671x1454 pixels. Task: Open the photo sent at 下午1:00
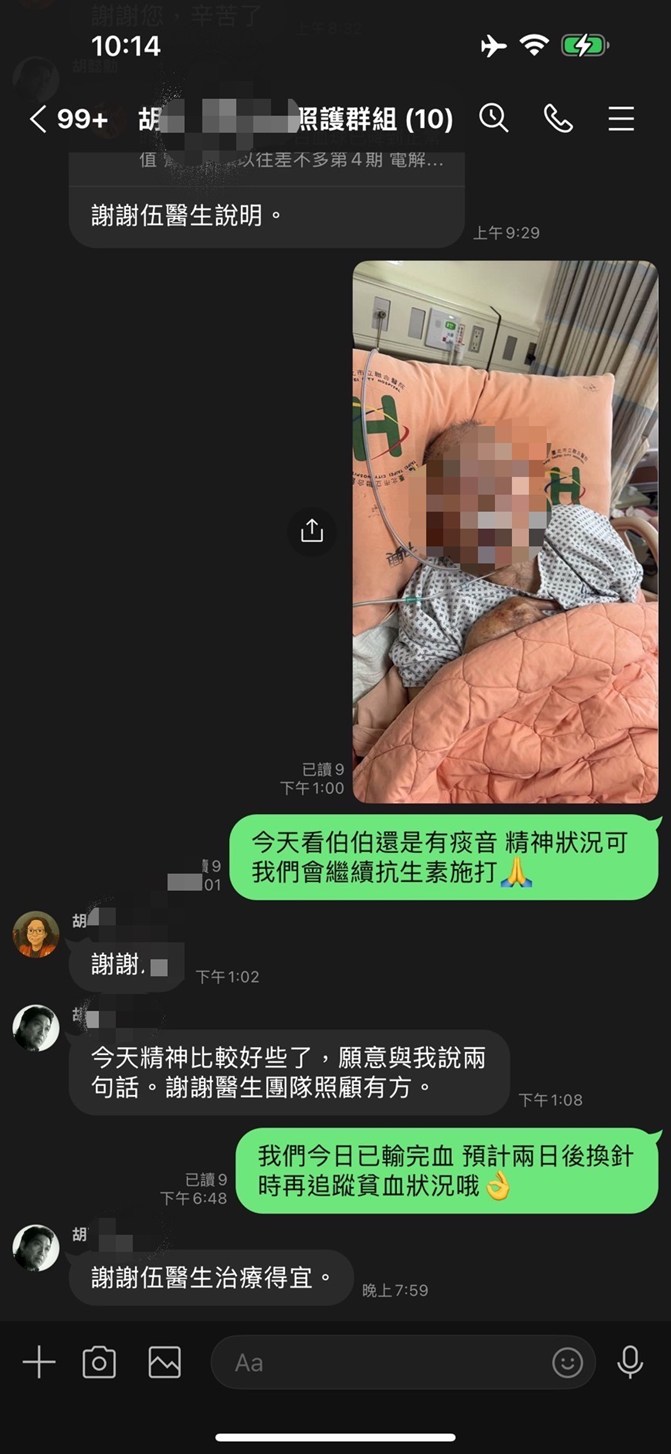tap(505, 531)
